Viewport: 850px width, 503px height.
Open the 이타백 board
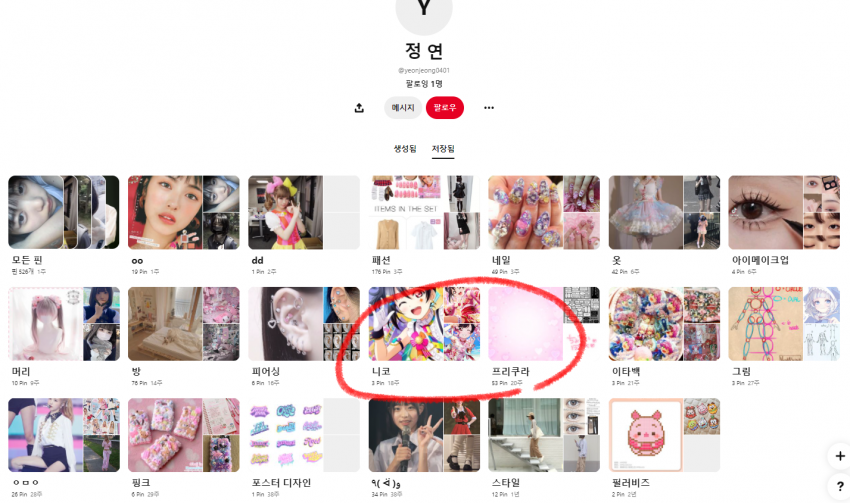[664, 324]
